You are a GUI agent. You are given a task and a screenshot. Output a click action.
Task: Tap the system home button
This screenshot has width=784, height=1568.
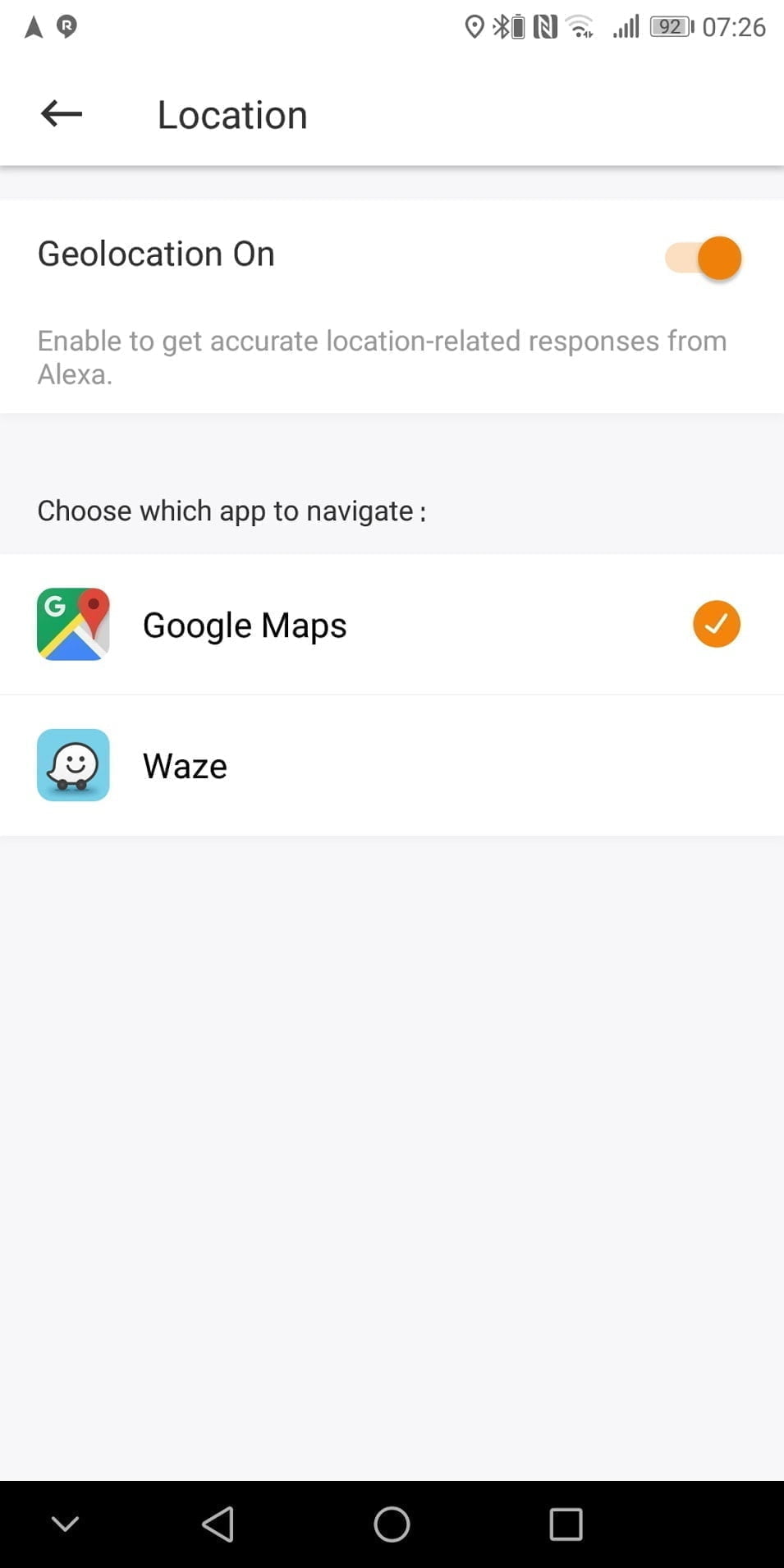(x=392, y=1524)
